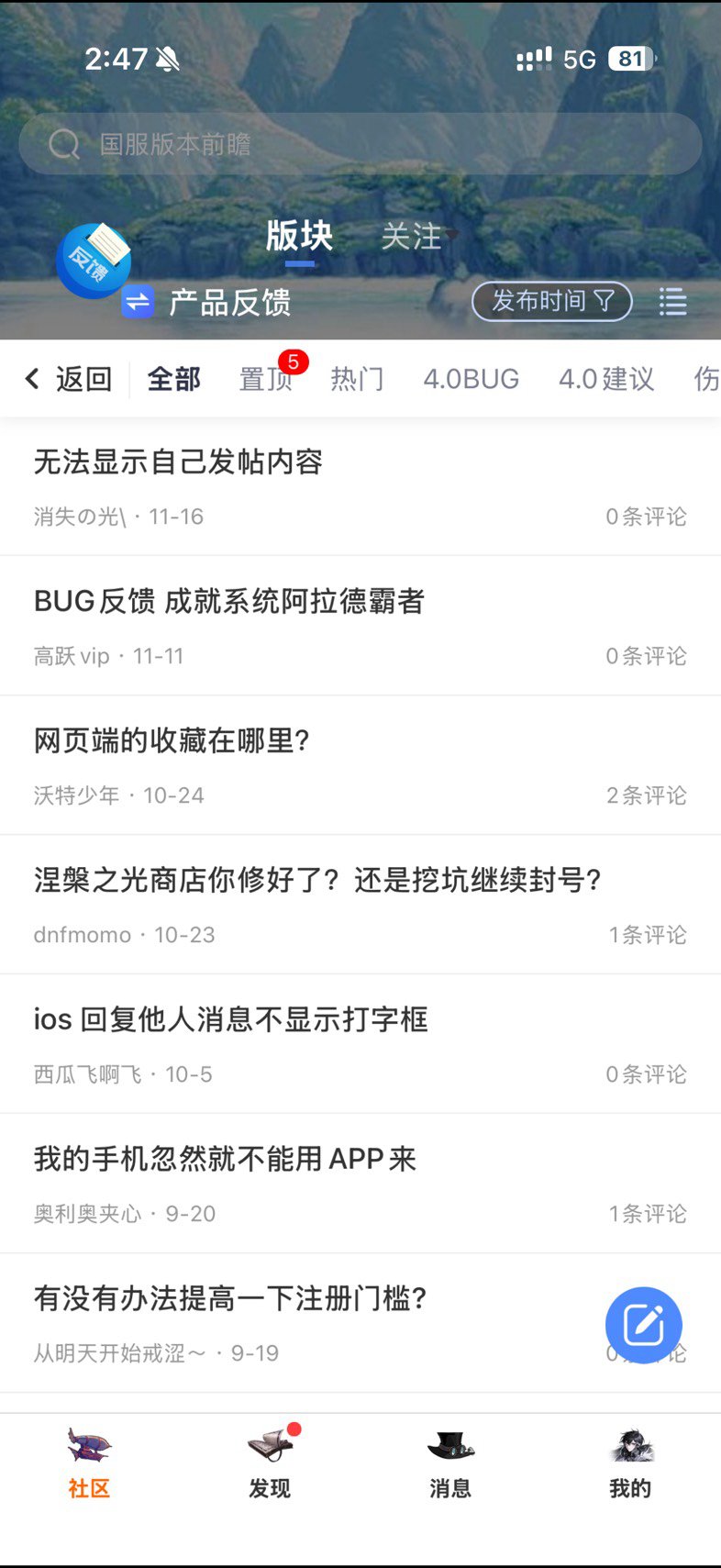This screenshot has height=1568, width=721.
Task: Switch to list view layout icon
Action: pos(672,302)
